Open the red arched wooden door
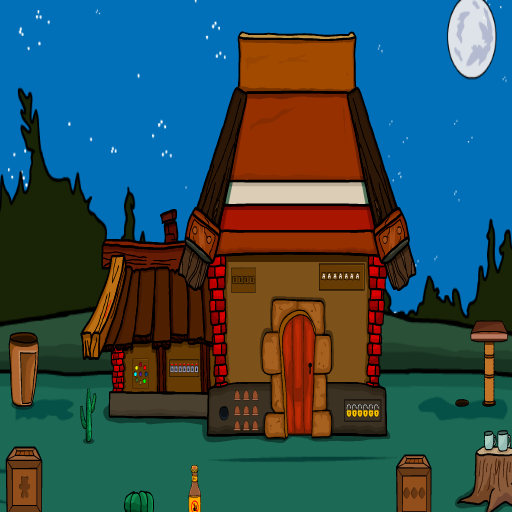The image size is (512, 512). tap(298, 373)
